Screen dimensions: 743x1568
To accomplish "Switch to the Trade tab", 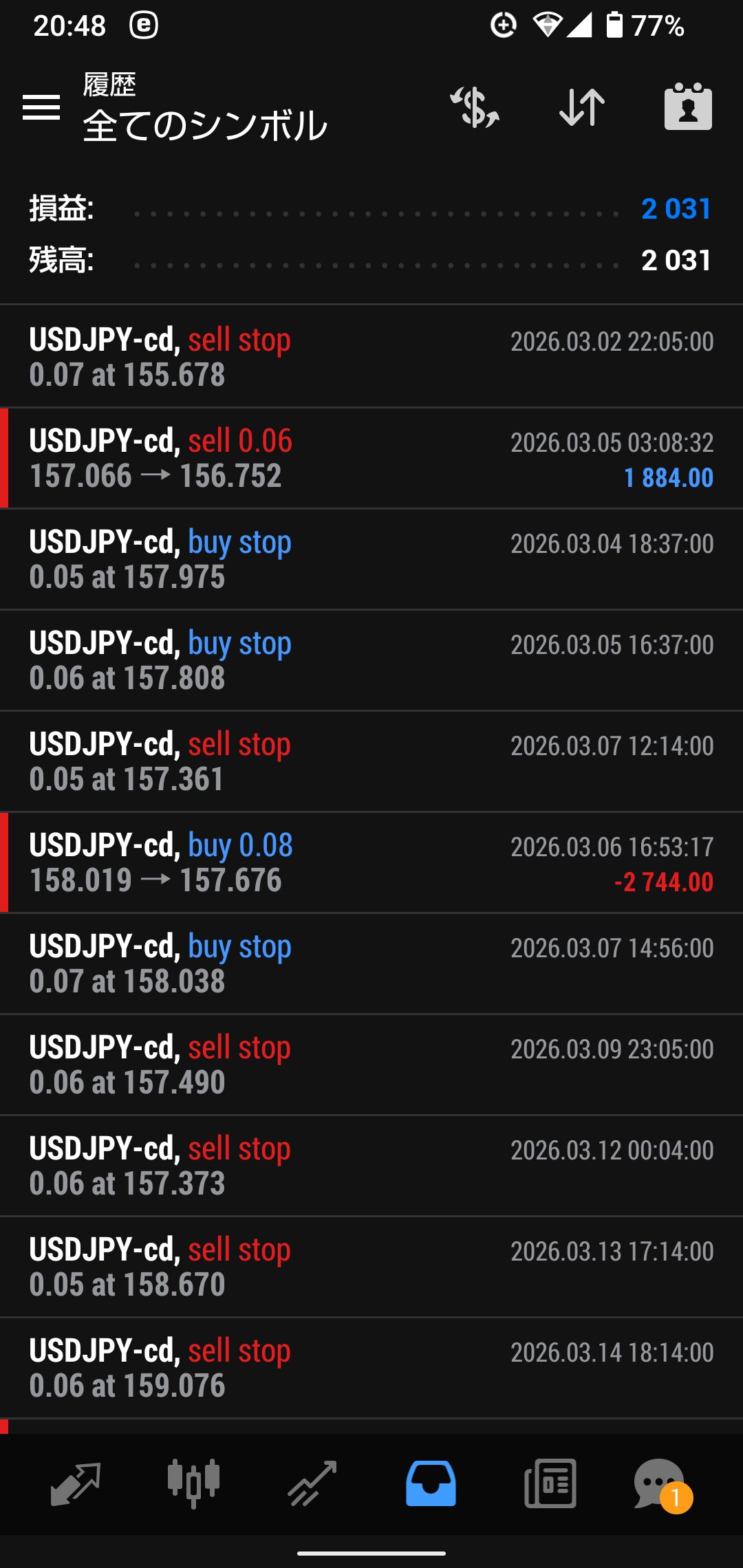I will [312, 1483].
